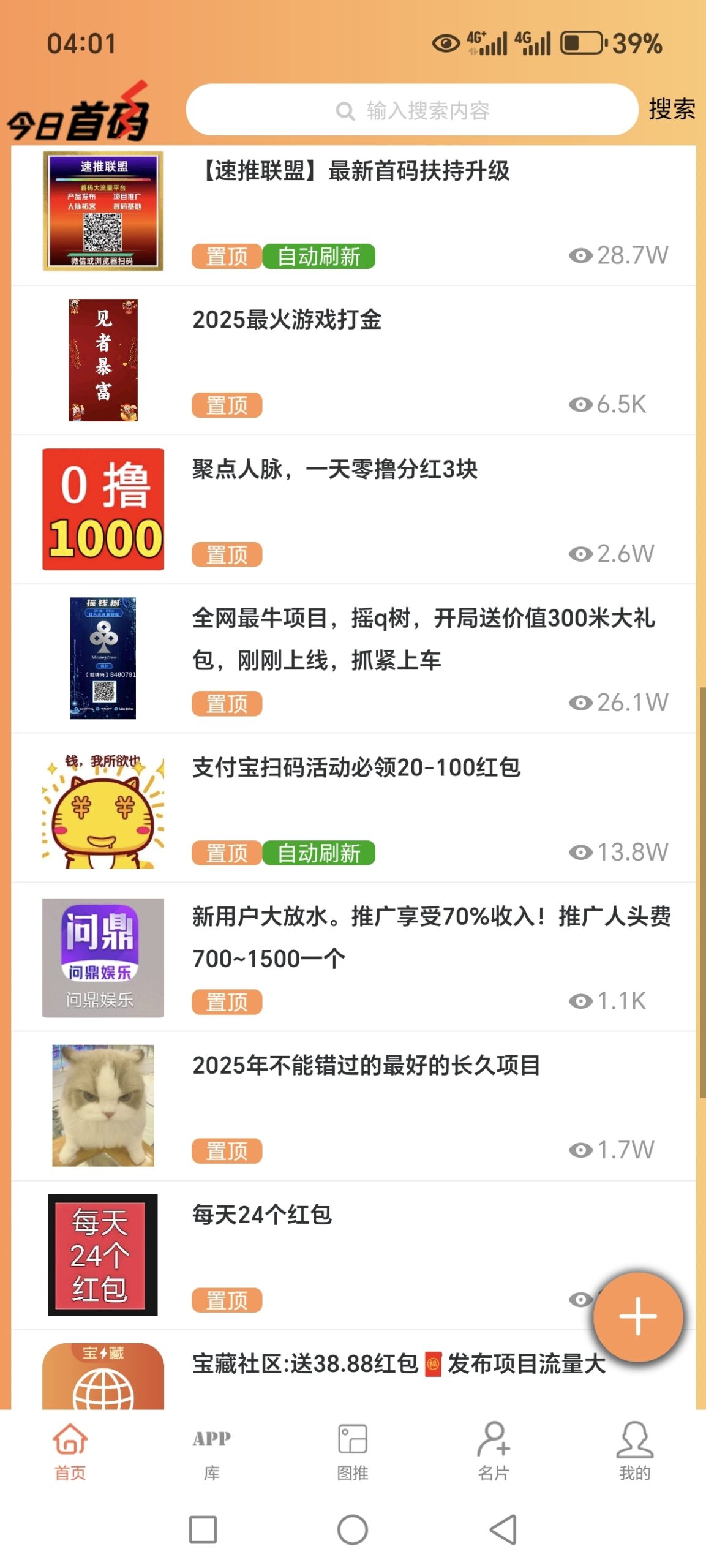Switch to the 我的 tab
Screen dimensions: 706x1568
634,1451
